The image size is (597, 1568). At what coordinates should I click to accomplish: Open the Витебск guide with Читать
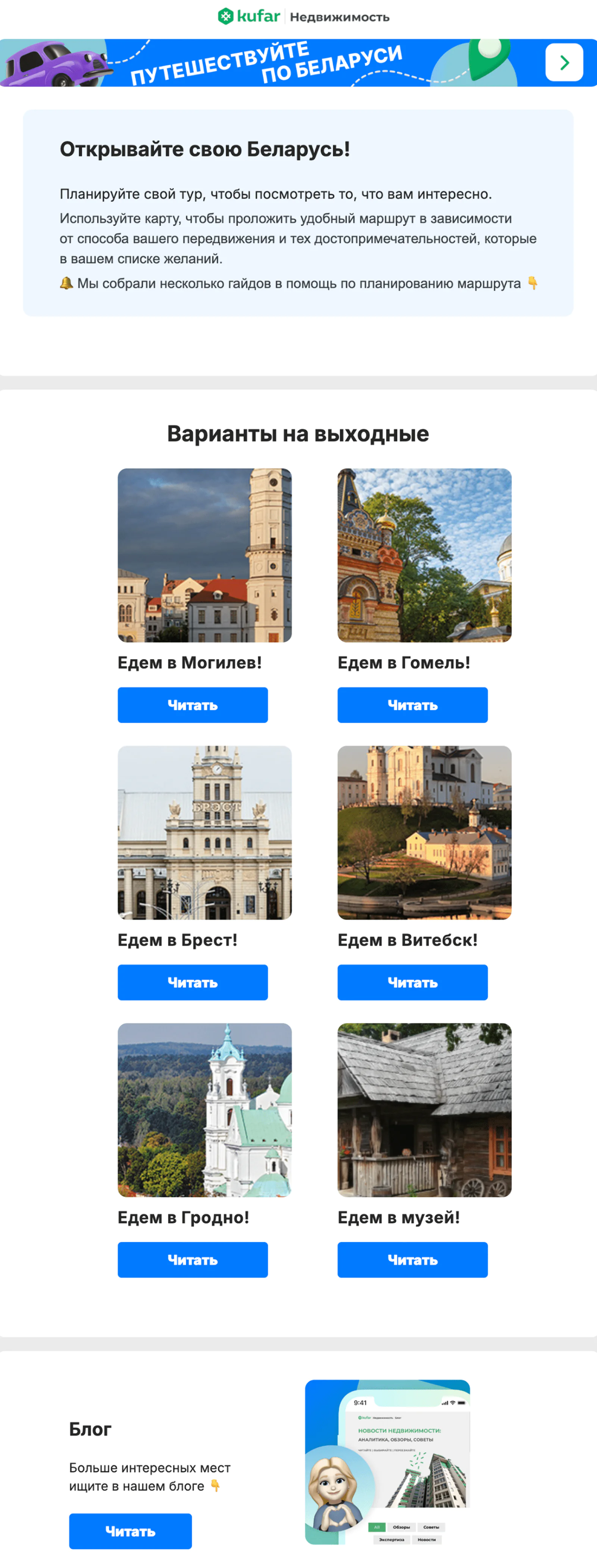[x=412, y=982]
